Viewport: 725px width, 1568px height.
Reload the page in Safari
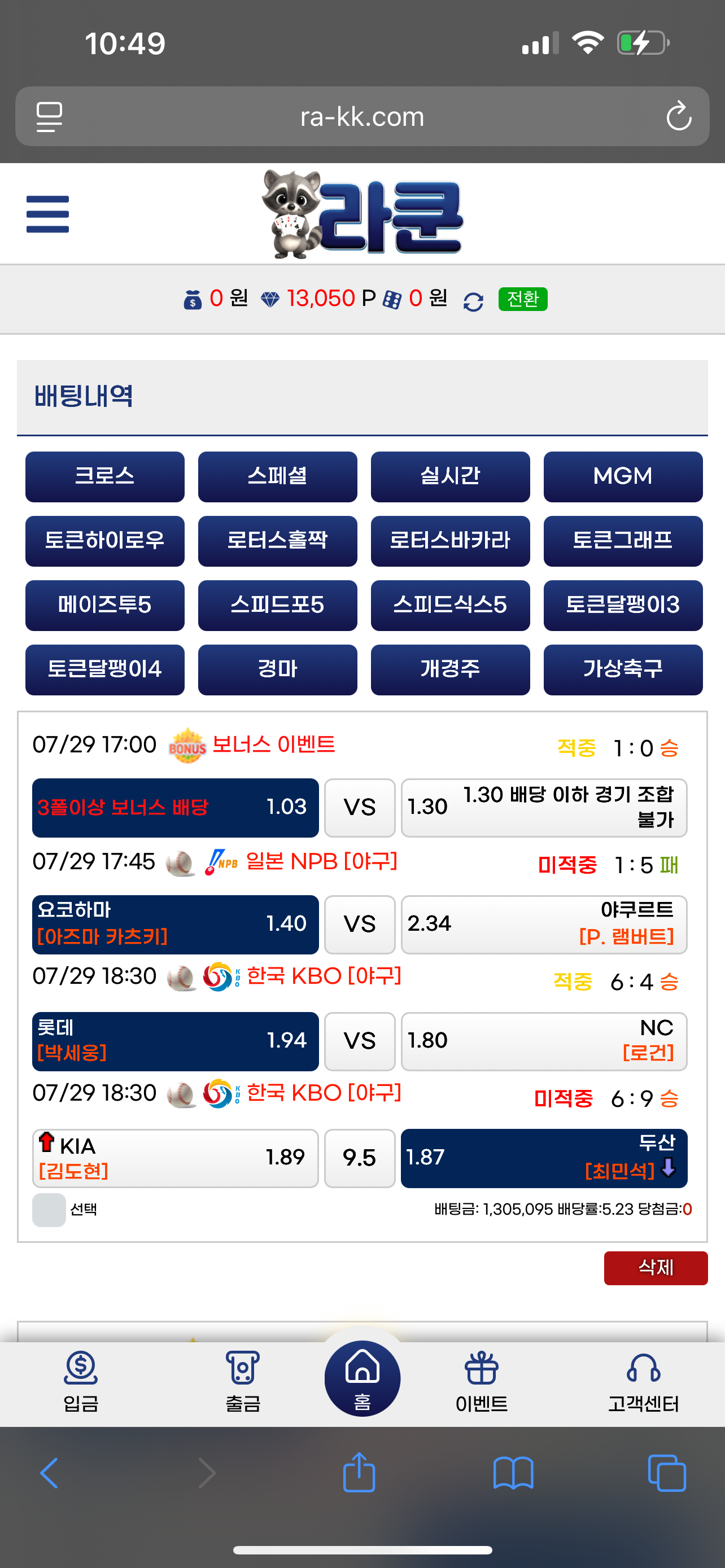click(x=678, y=116)
